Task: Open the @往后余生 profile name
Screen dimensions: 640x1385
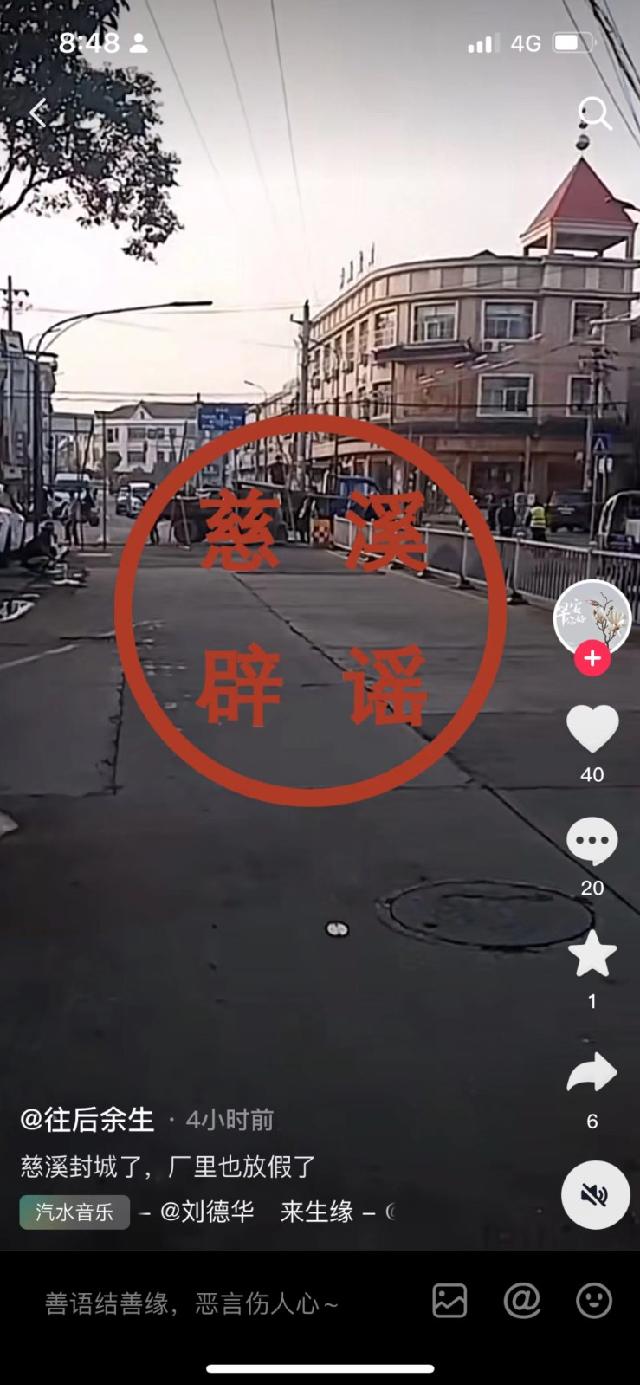Action: (x=87, y=1120)
